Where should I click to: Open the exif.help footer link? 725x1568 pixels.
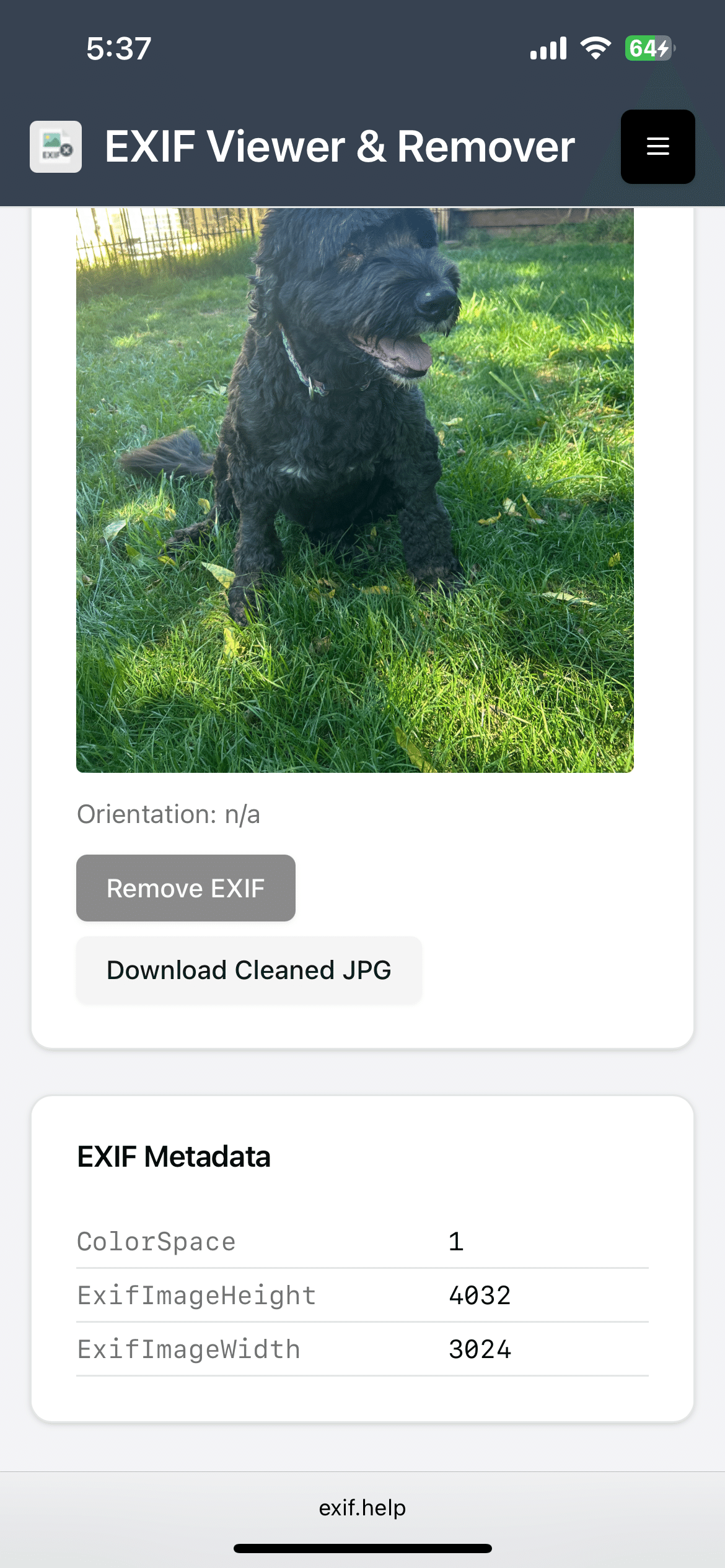coord(362,1507)
